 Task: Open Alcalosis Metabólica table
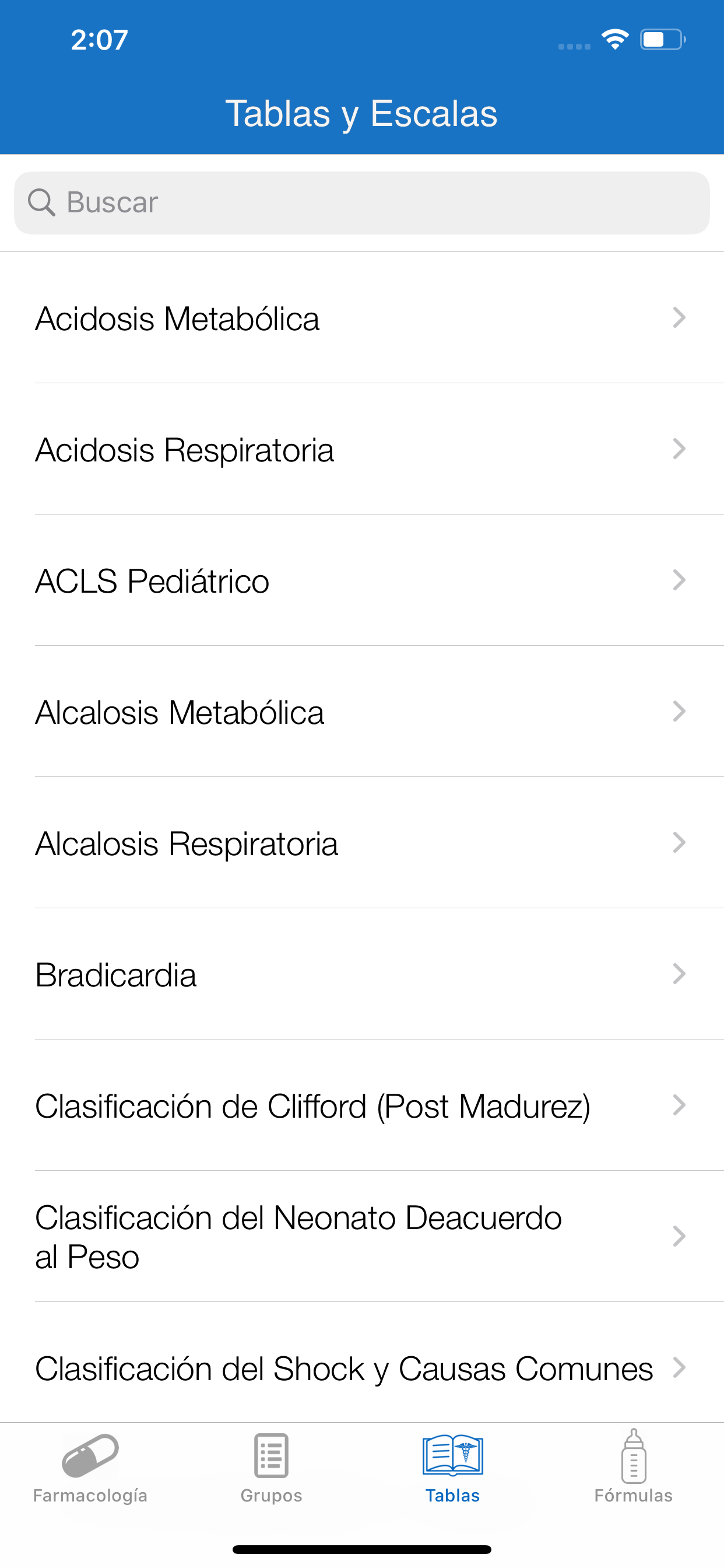coord(362,712)
